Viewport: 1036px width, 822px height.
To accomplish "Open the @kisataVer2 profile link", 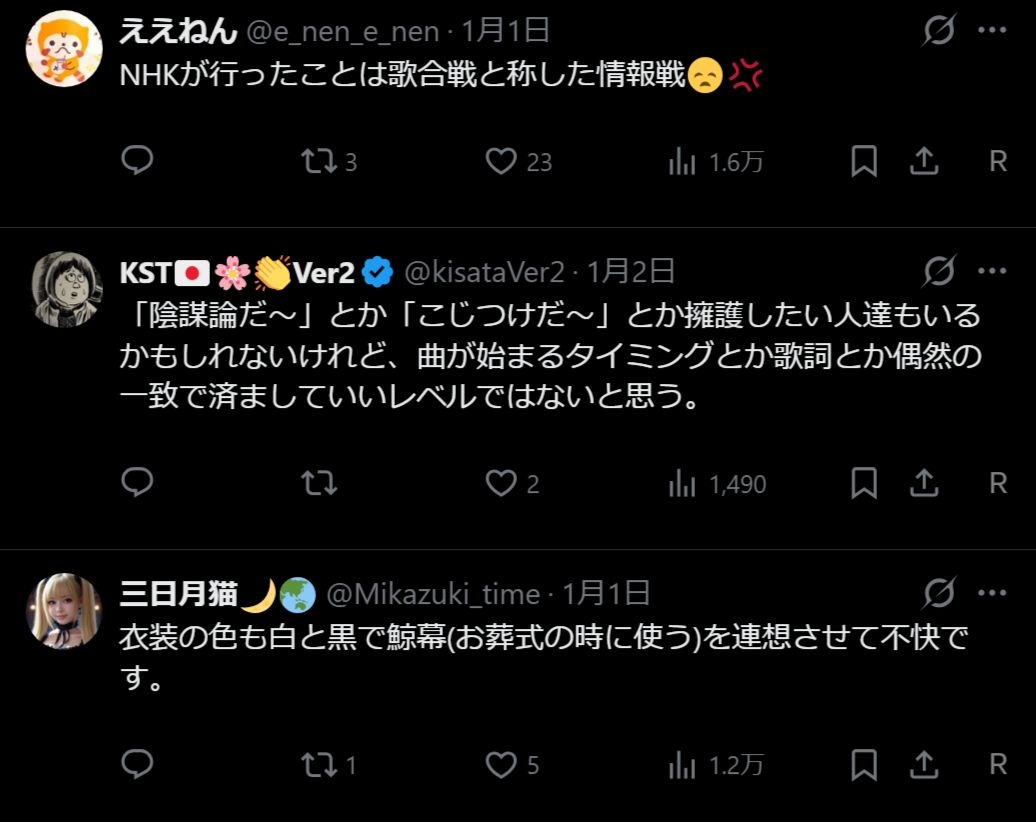I will (485, 271).
